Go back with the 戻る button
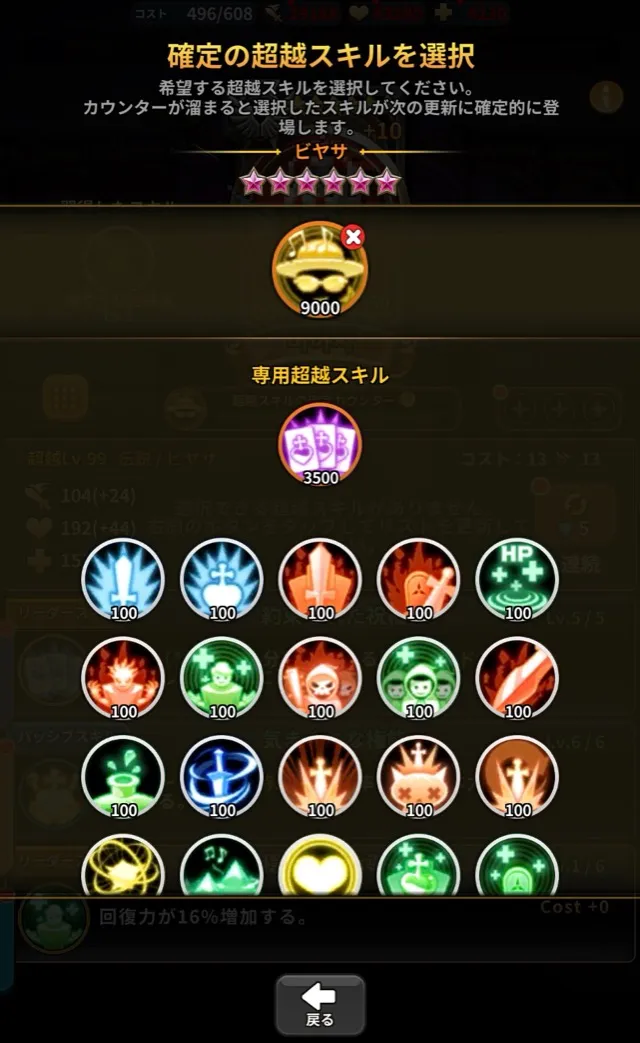Viewport: 640px width, 1043px height. point(320,1004)
